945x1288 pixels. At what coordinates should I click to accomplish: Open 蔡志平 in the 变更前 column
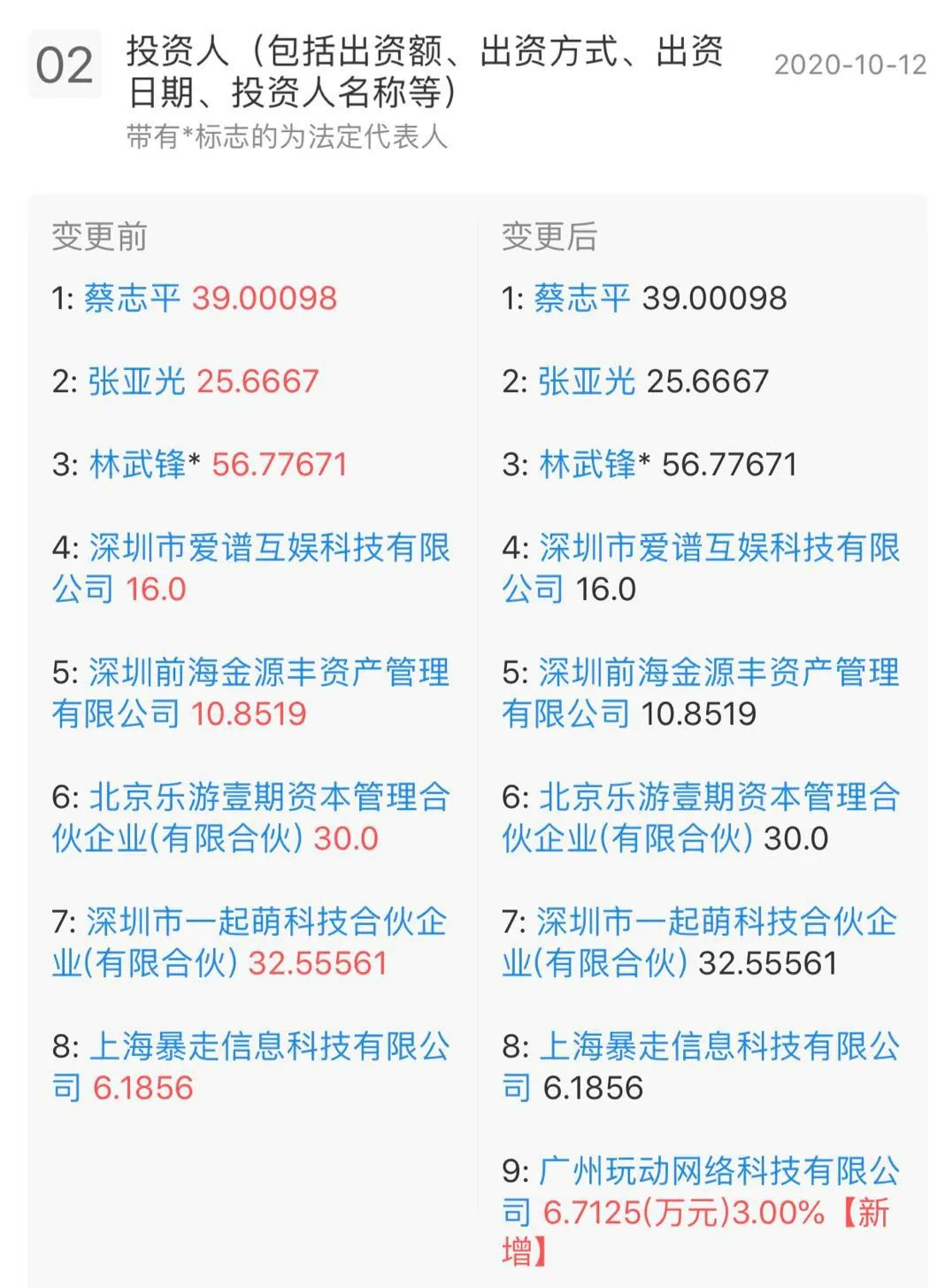[132, 298]
